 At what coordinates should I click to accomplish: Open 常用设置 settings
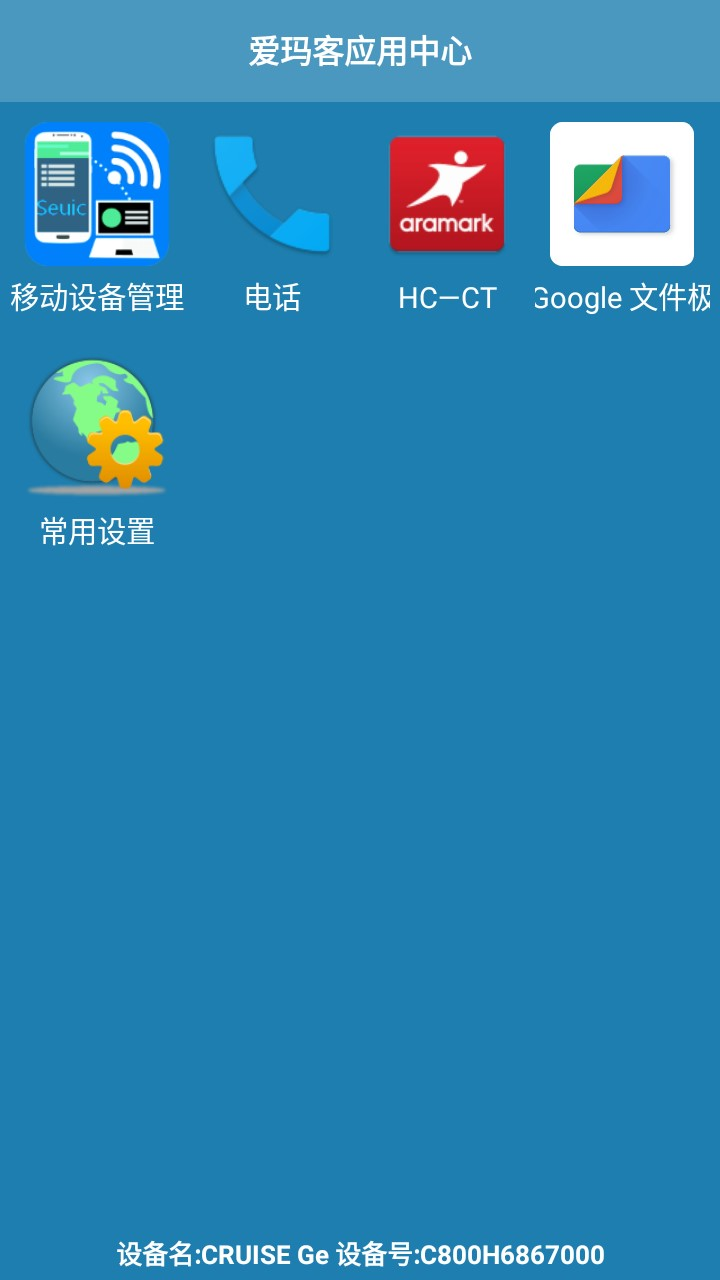tap(97, 428)
